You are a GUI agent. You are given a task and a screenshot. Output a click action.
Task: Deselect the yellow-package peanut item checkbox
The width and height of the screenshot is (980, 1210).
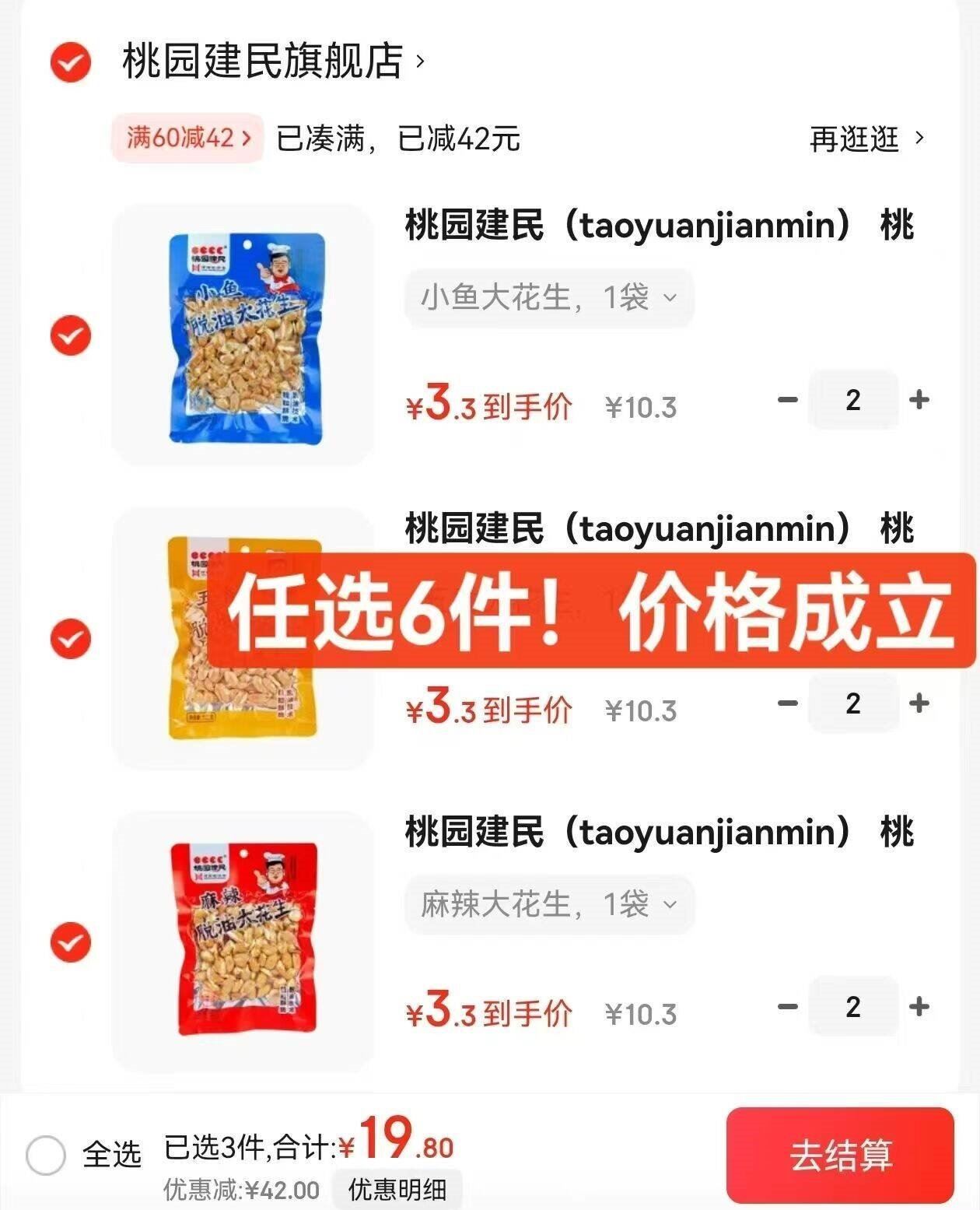(71, 639)
